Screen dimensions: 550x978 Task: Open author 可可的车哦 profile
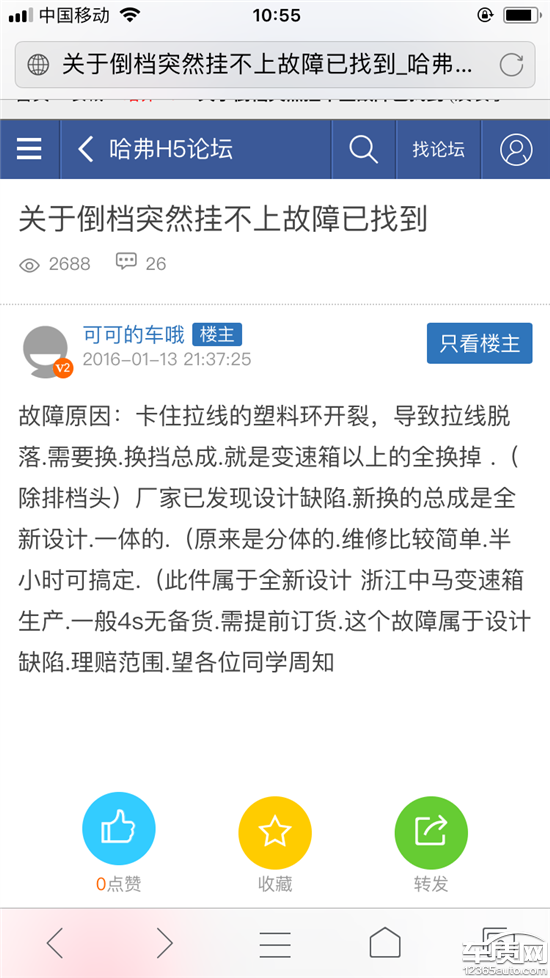134,335
